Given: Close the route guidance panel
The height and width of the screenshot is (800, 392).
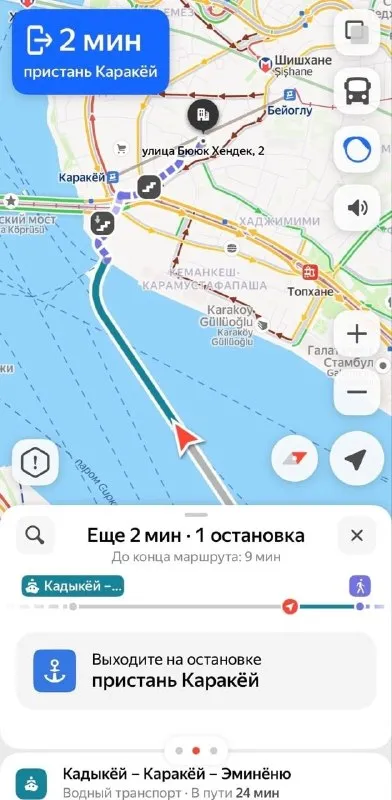Looking at the screenshot, I should [x=357, y=535].
